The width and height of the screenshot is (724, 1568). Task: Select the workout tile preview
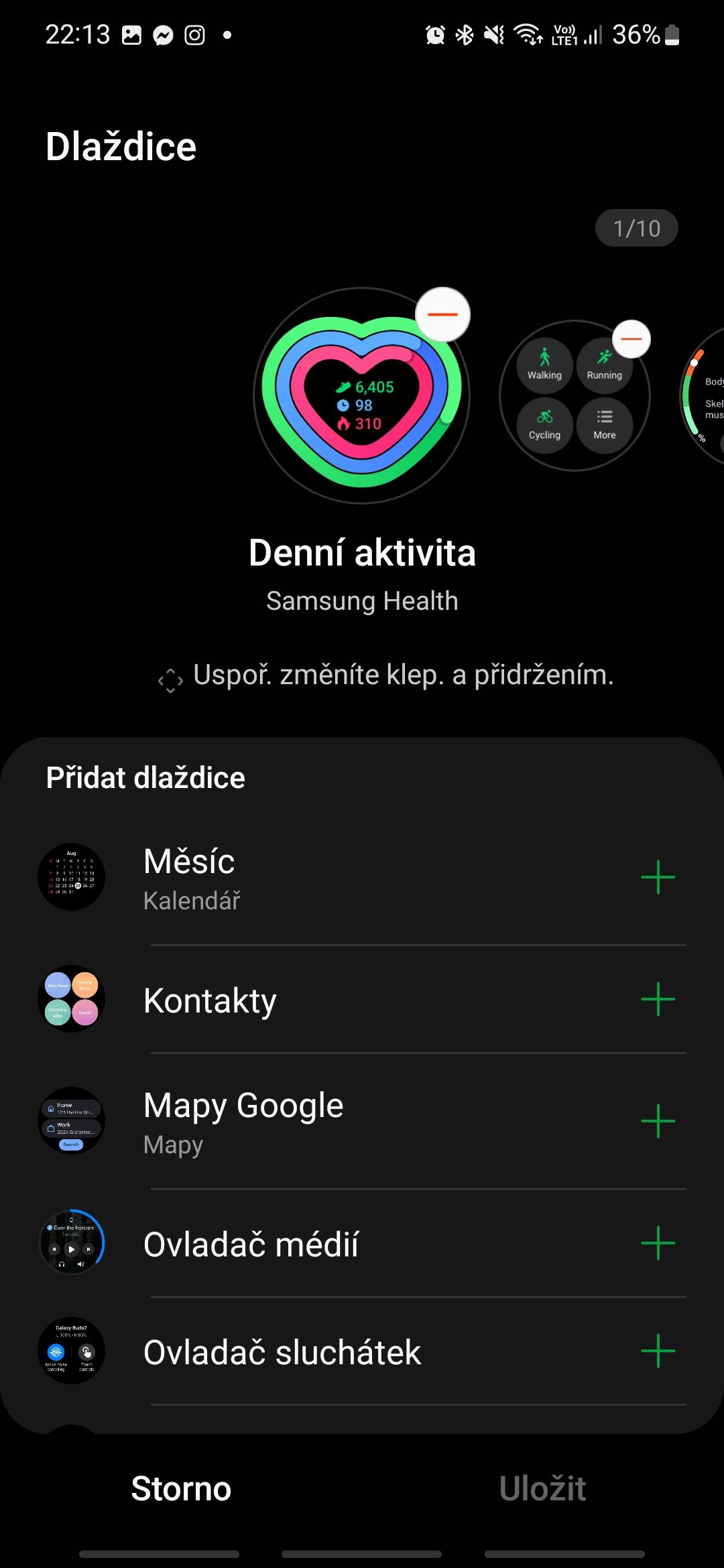573,402
